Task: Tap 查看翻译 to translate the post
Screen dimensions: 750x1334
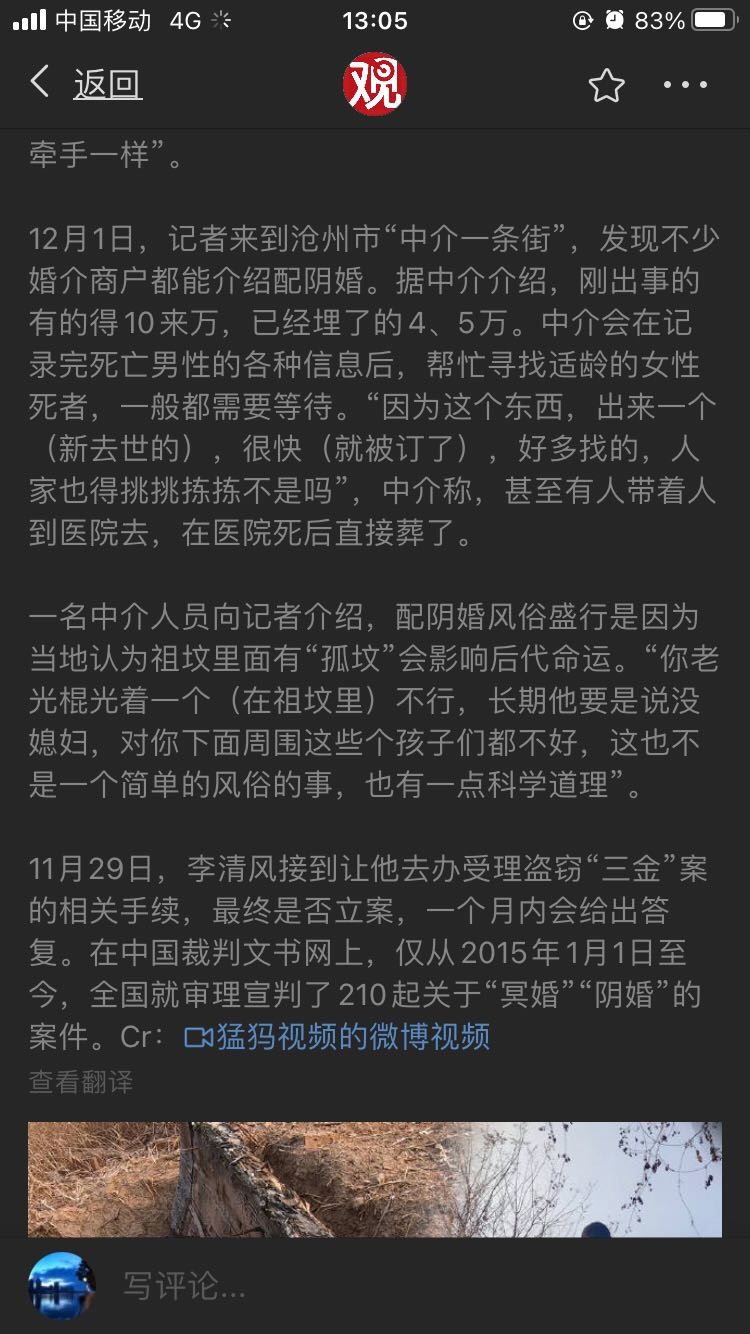Action: [80, 1082]
